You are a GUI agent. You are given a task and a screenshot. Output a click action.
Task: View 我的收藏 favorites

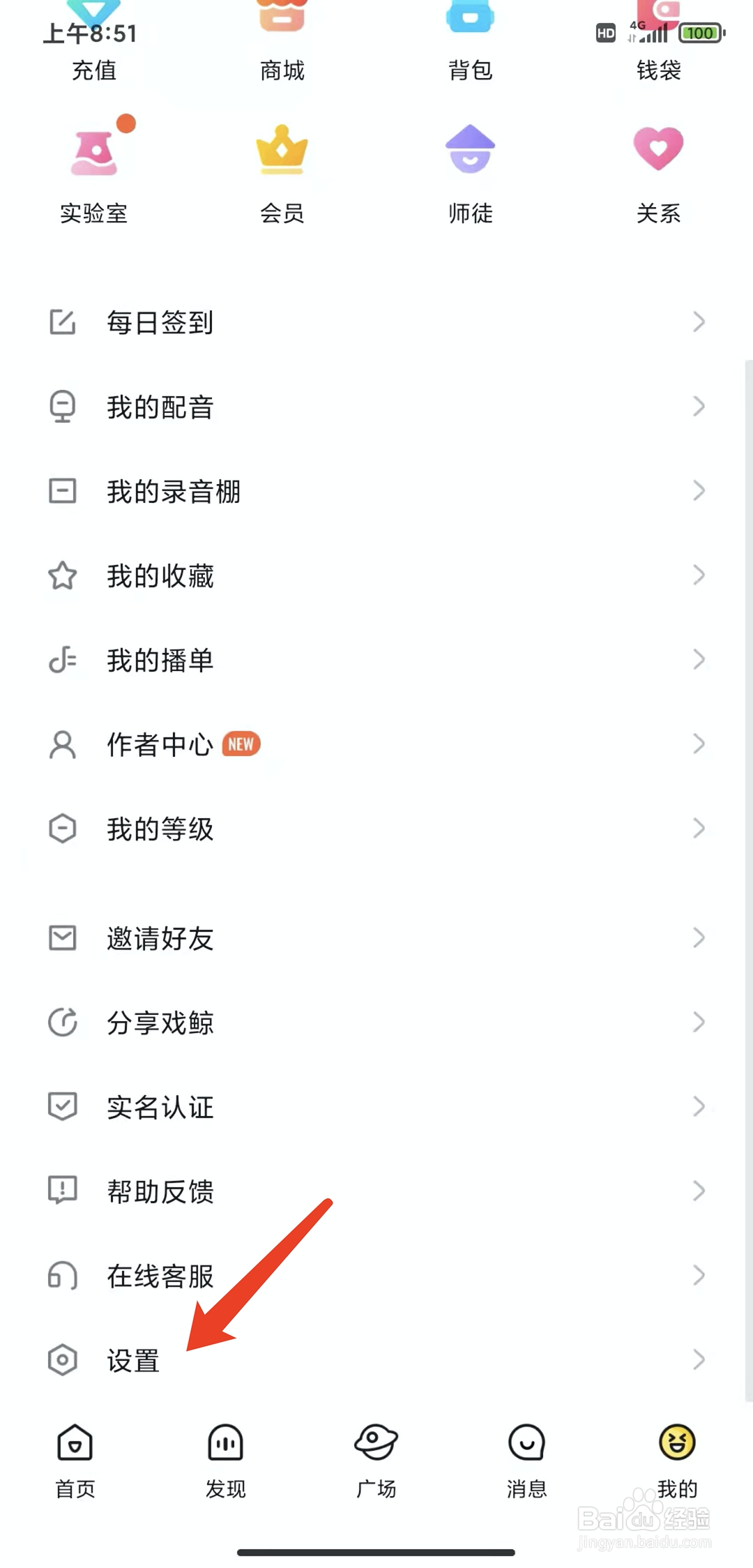pyautogui.click(x=376, y=575)
